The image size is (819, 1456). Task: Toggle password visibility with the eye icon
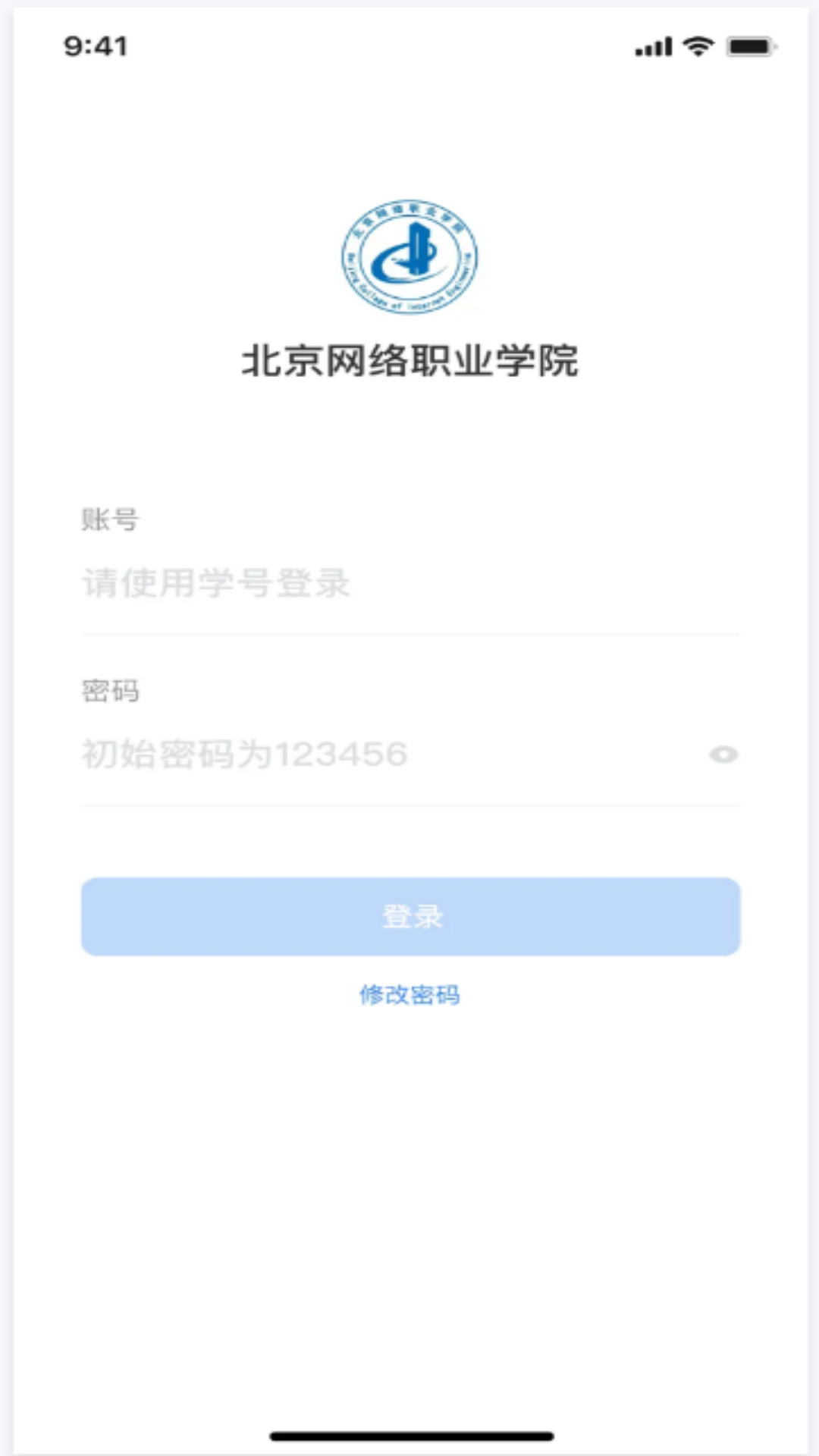(x=723, y=755)
